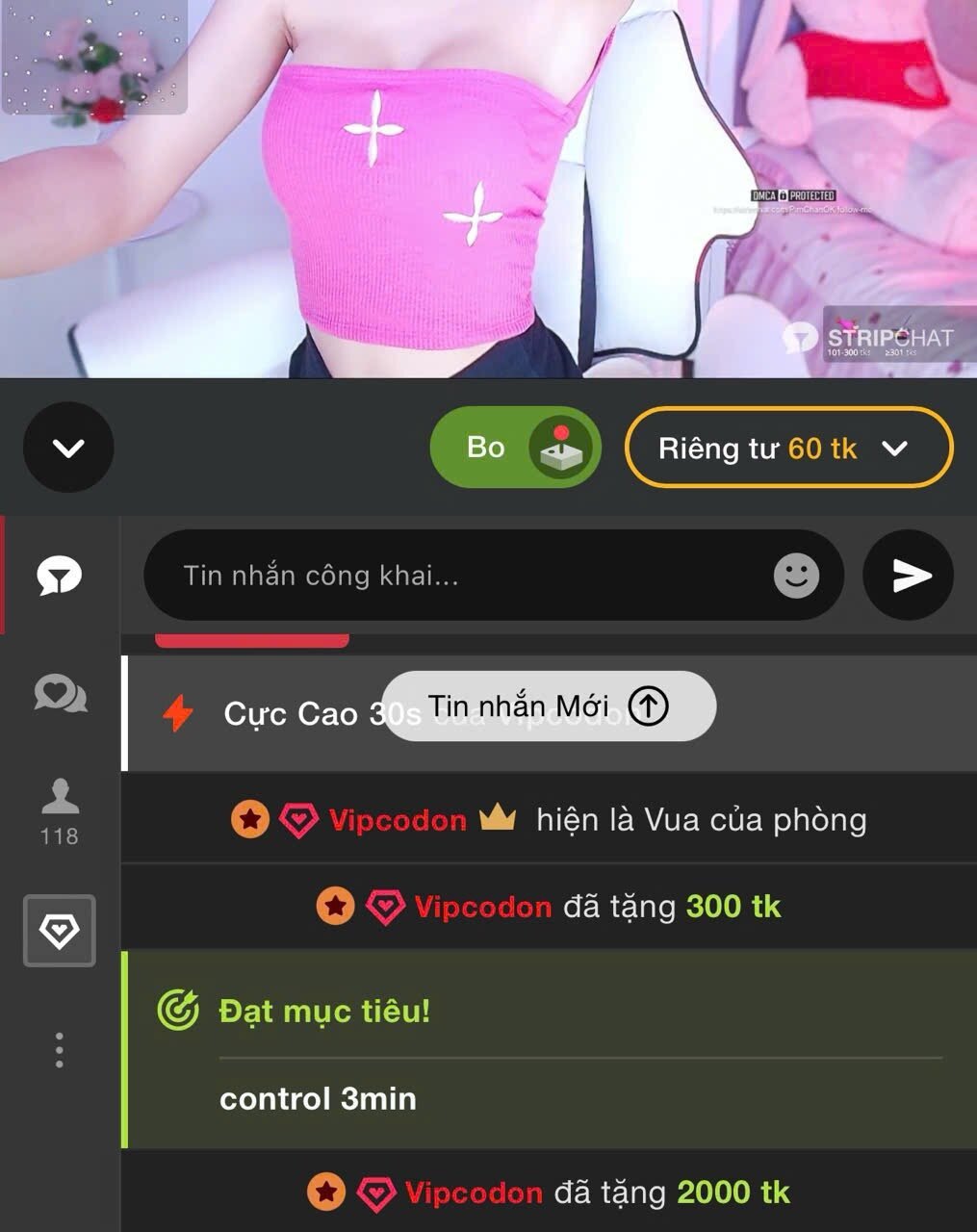Open the Riêng tư 60 tk dropdown
Viewport: 977px width, 1232px height.
click(x=788, y=449)
